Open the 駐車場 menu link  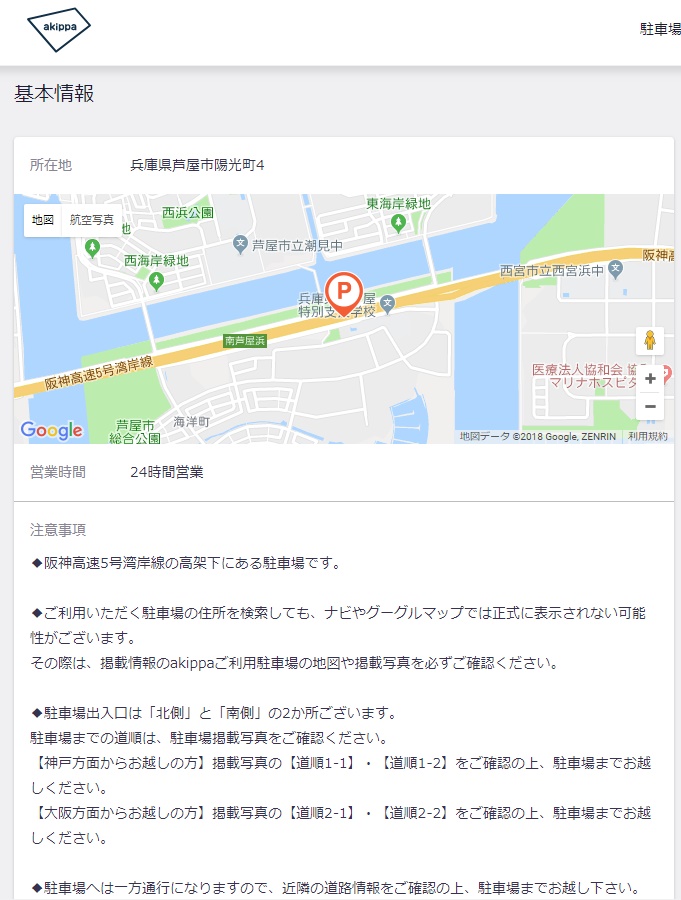(x=660, y=29)
